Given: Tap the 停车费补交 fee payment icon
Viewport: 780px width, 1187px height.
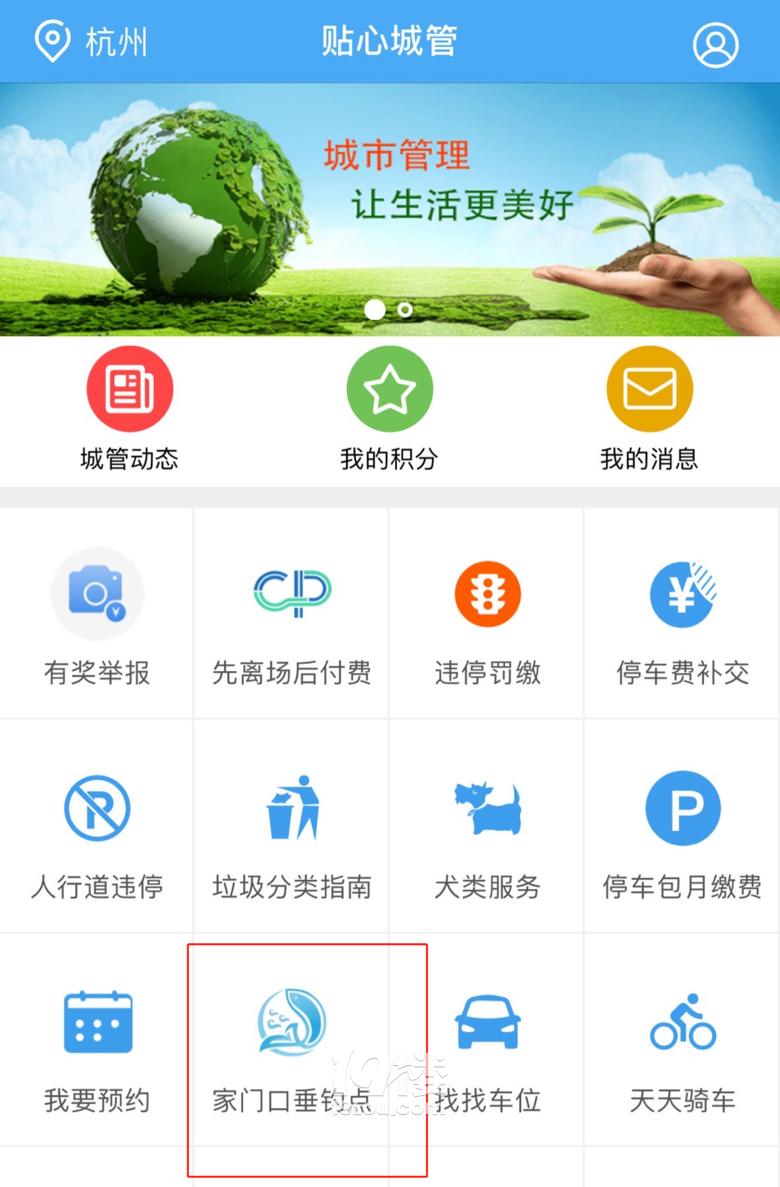Looking at the screenshot, I should (682, 593).
